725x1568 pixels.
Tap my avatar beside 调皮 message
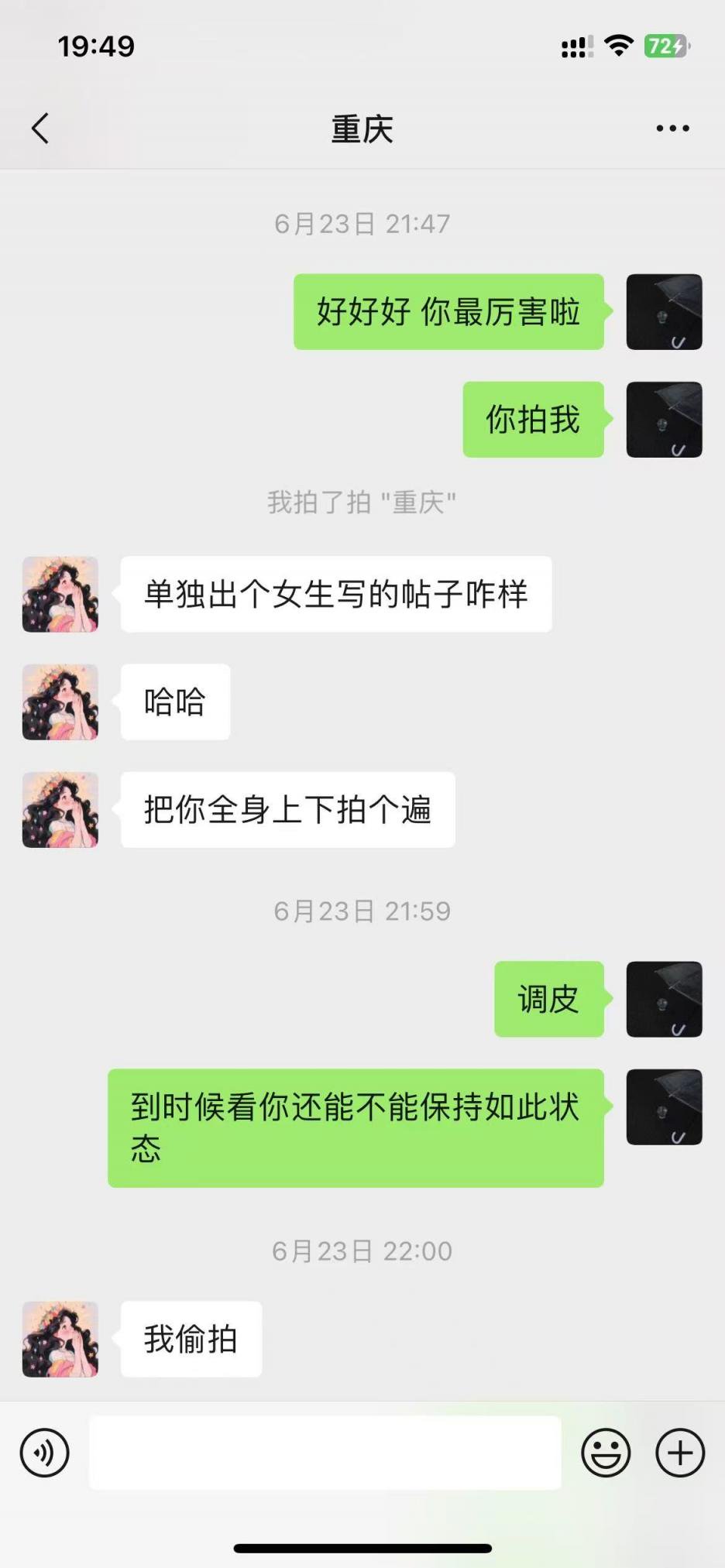click(664, 999)
